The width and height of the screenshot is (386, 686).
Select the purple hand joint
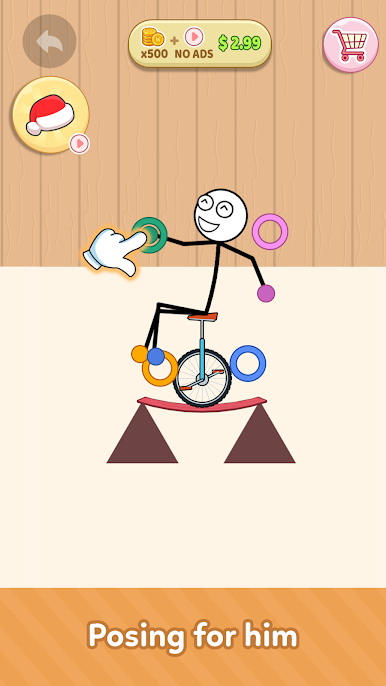(266, 293)
